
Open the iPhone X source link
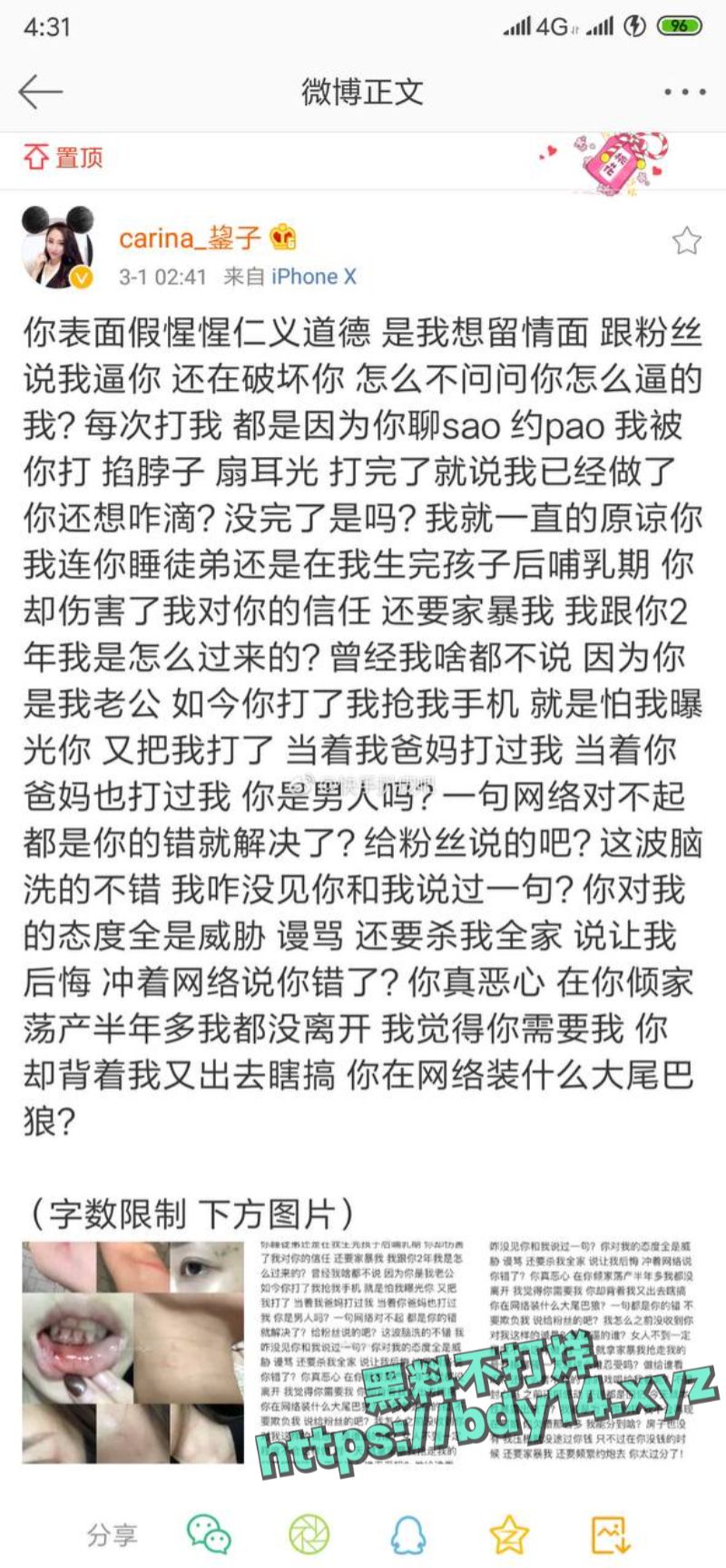314,277
